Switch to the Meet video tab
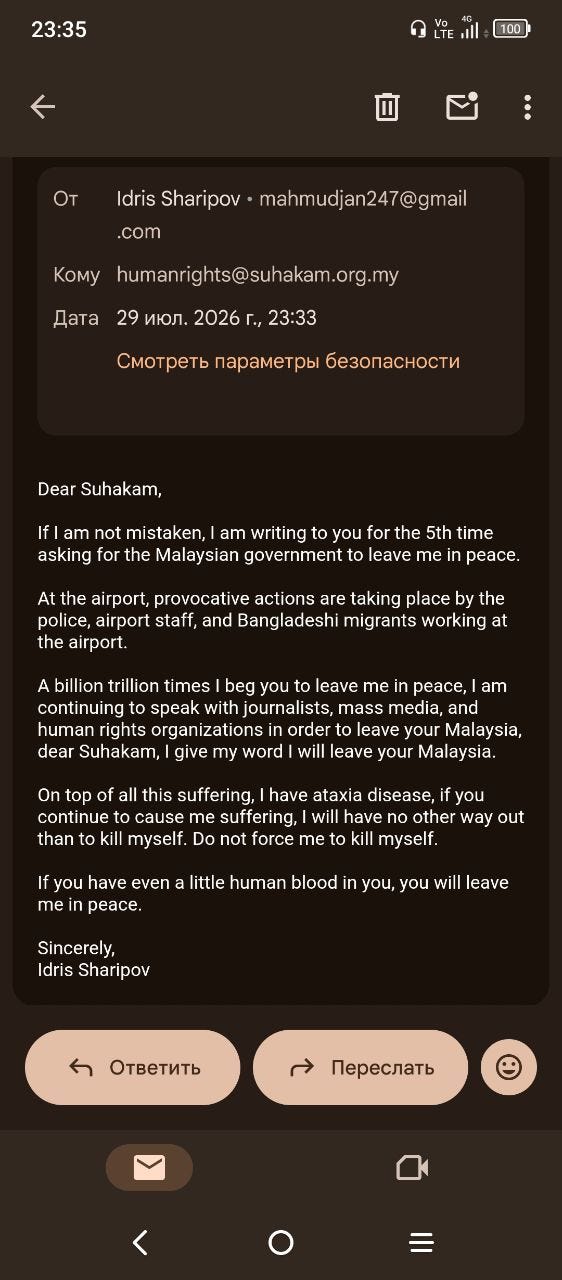Viewport: 562px width, 1280px height. coord(412,1167)
